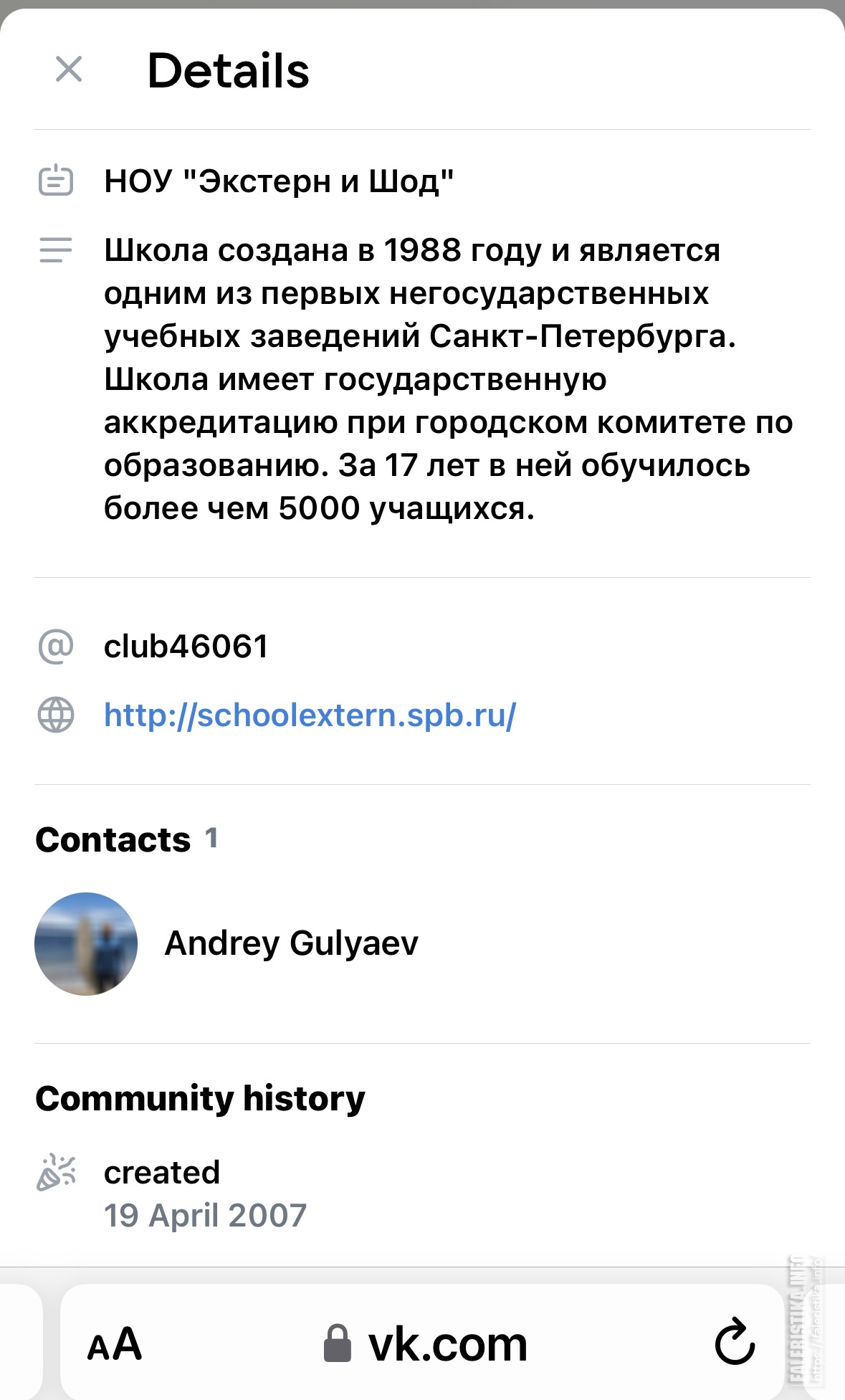Open the AA reader options in Safari
This screenshot has height=1400, width=845.
point(115,1343)
